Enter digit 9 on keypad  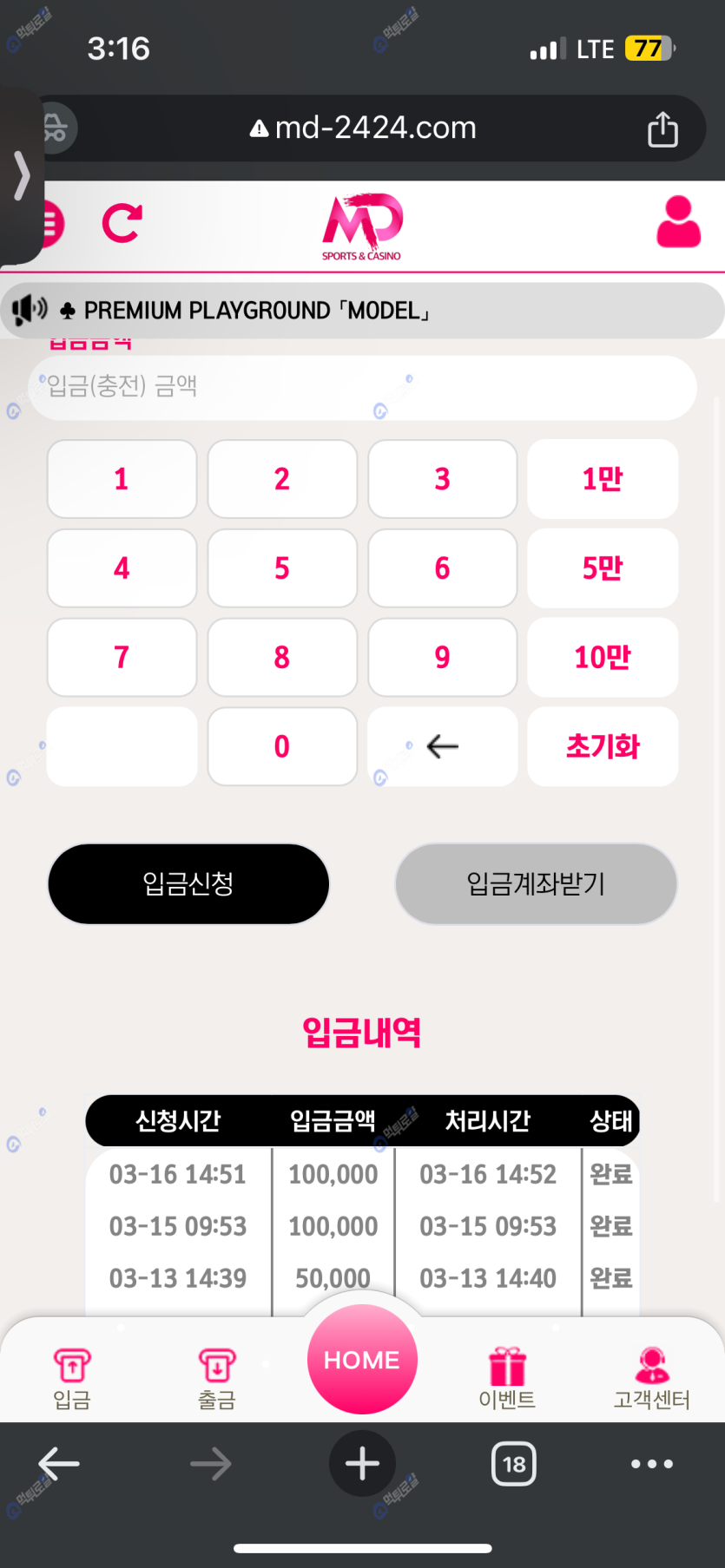coord(442,658)
